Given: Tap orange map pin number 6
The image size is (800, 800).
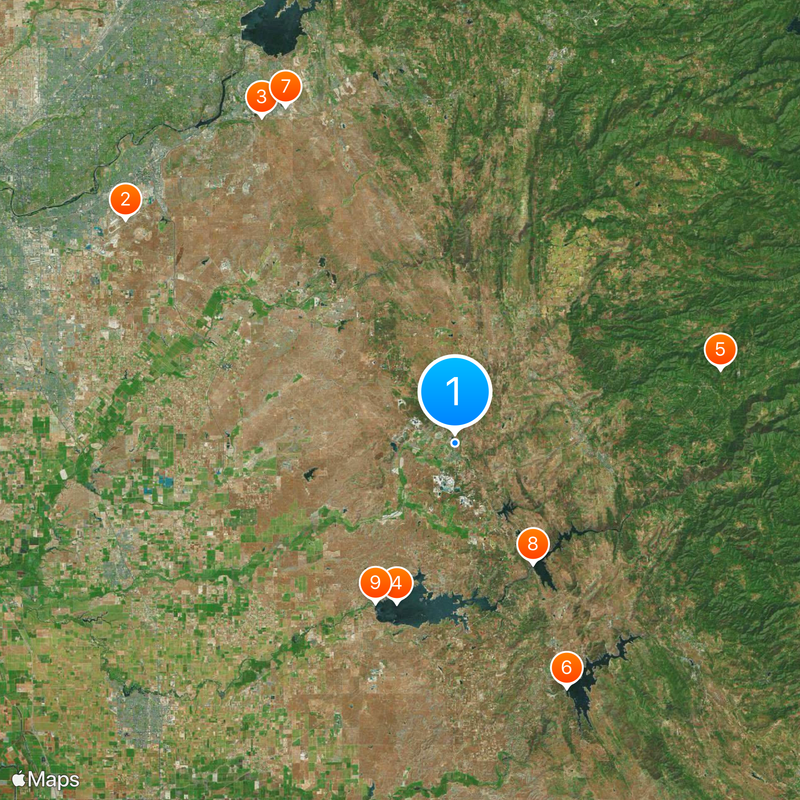Looking at the screenshot, I should pyautogui.click(x=567, y=667).
